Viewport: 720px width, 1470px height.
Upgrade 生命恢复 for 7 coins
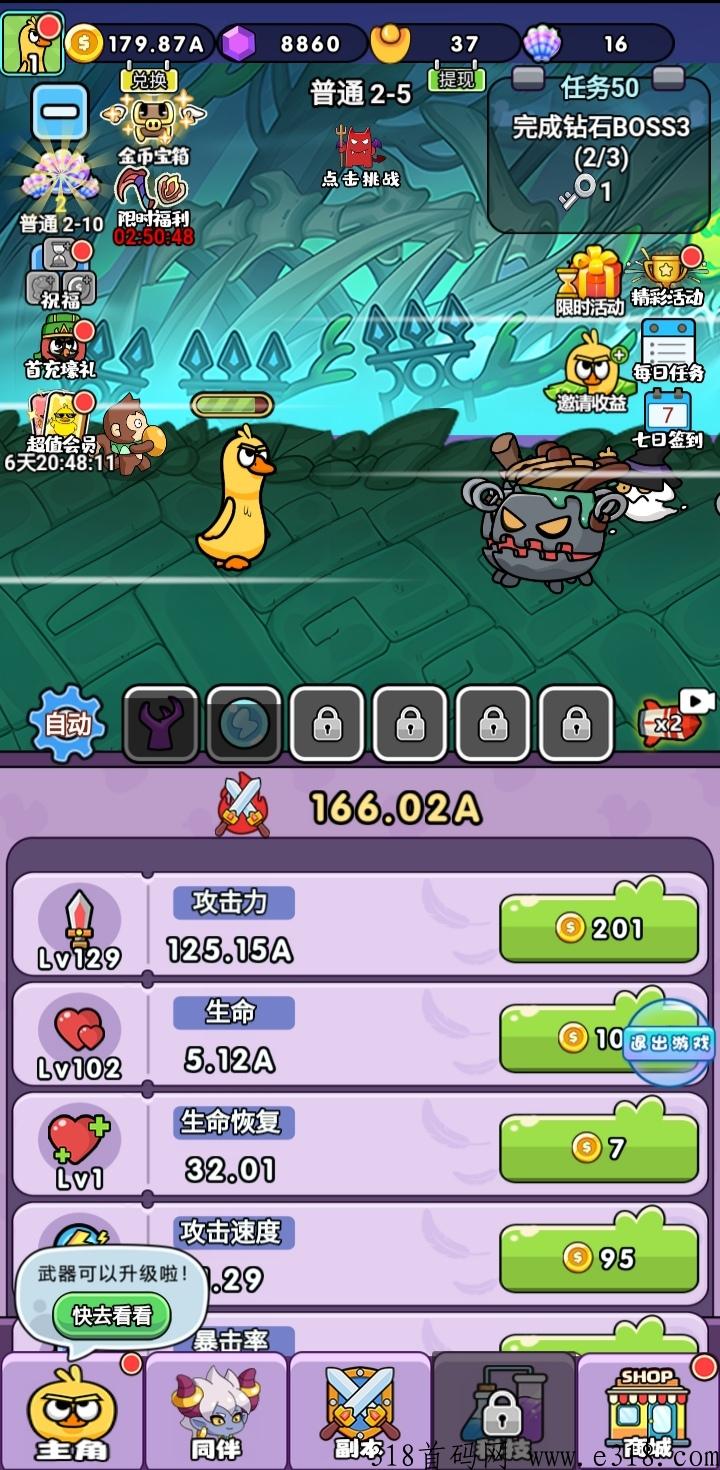(x=598, y=1148)
